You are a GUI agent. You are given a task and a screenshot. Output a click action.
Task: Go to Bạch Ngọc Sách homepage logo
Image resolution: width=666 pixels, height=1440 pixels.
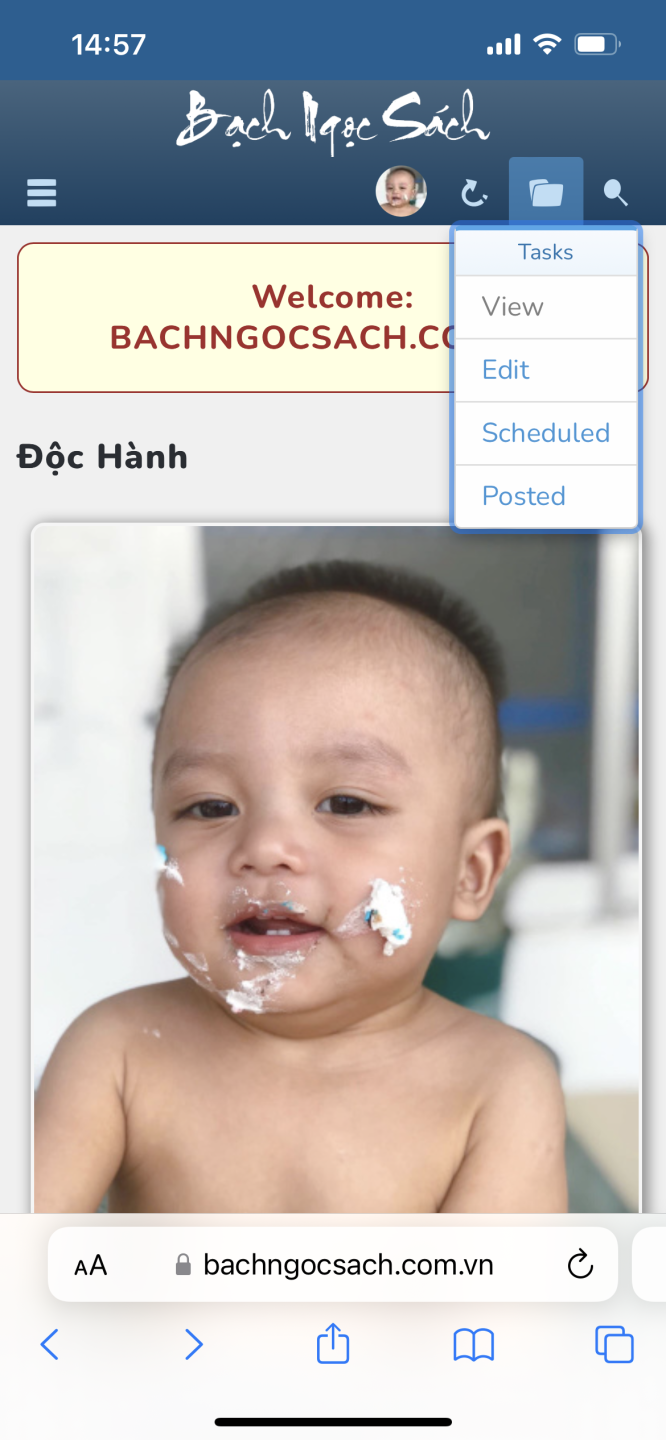tap(333, 122)
